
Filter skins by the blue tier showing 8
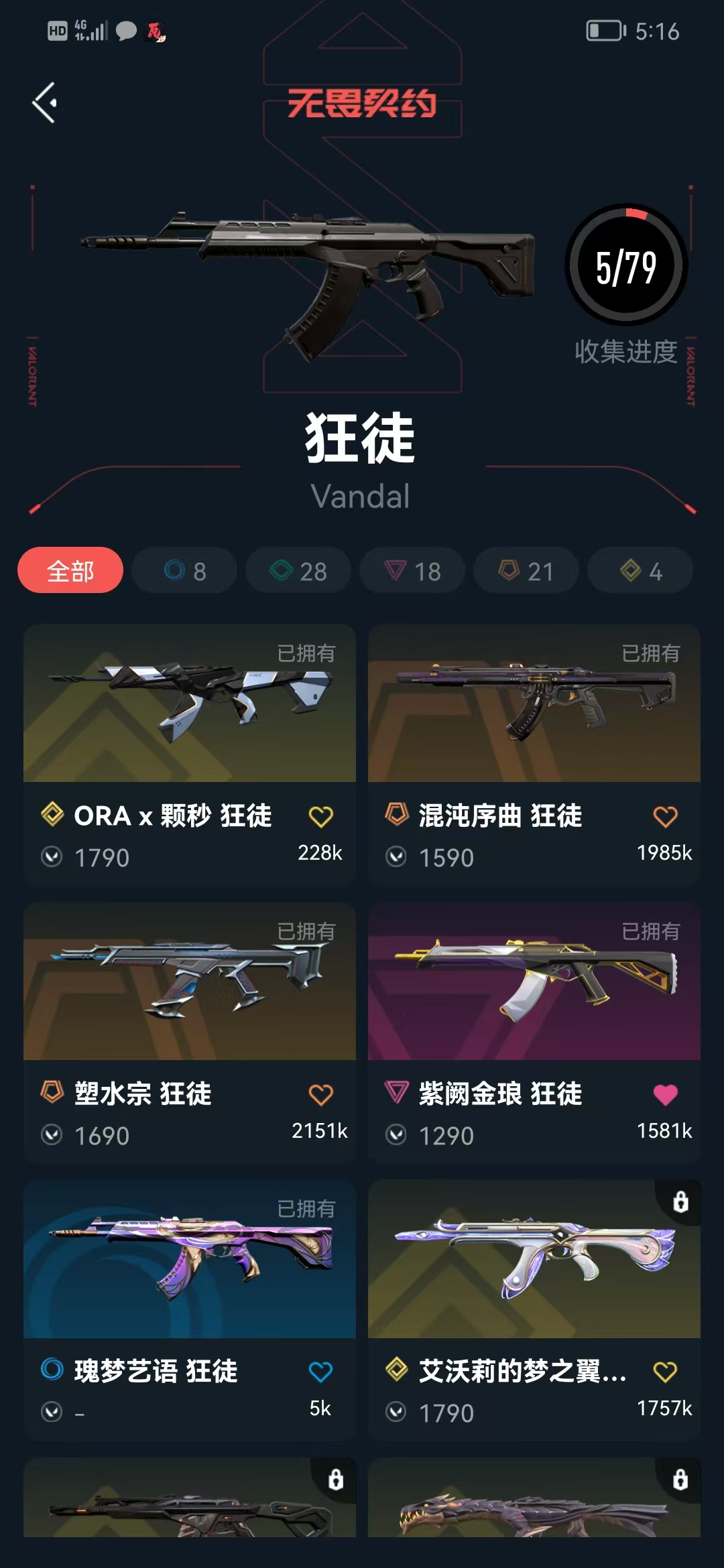pos(184,571)
